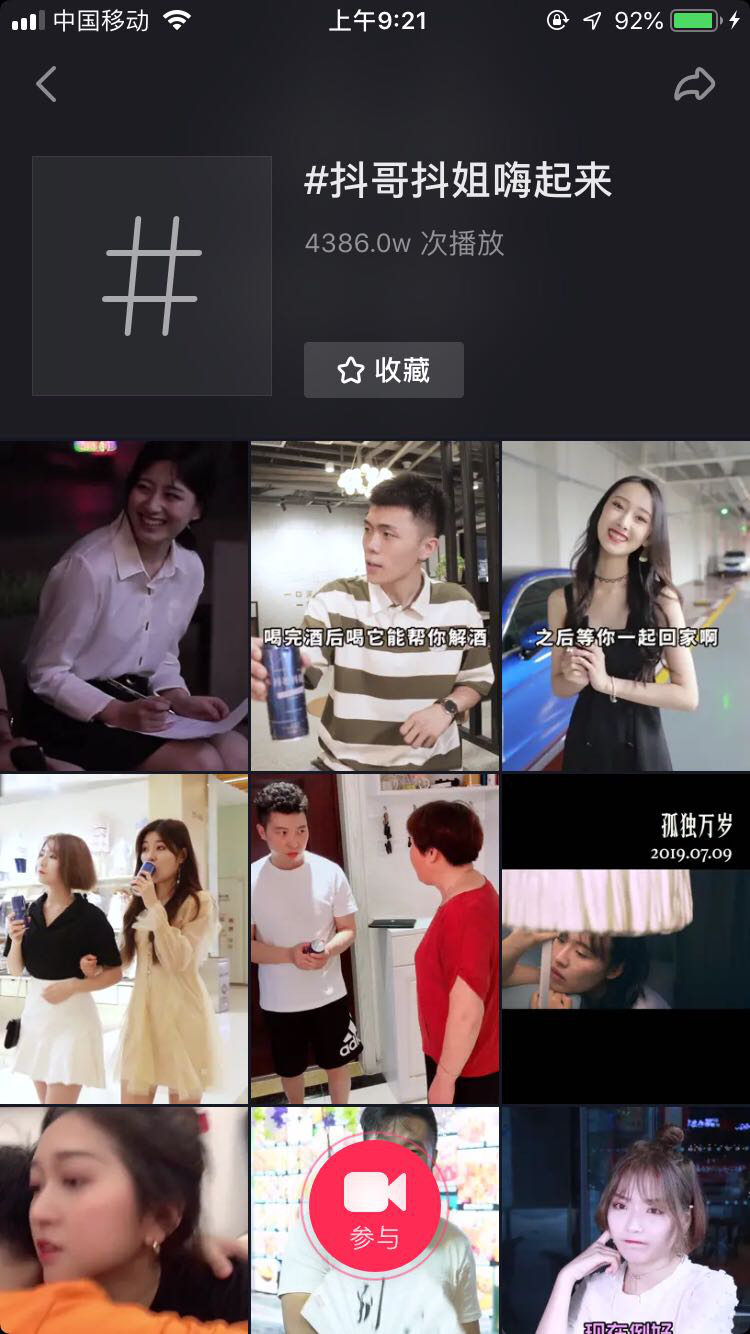This screenshot has height=1334, width=750.
Task: Tap the large # hashtag placeholder image
Action: point(151,275)
